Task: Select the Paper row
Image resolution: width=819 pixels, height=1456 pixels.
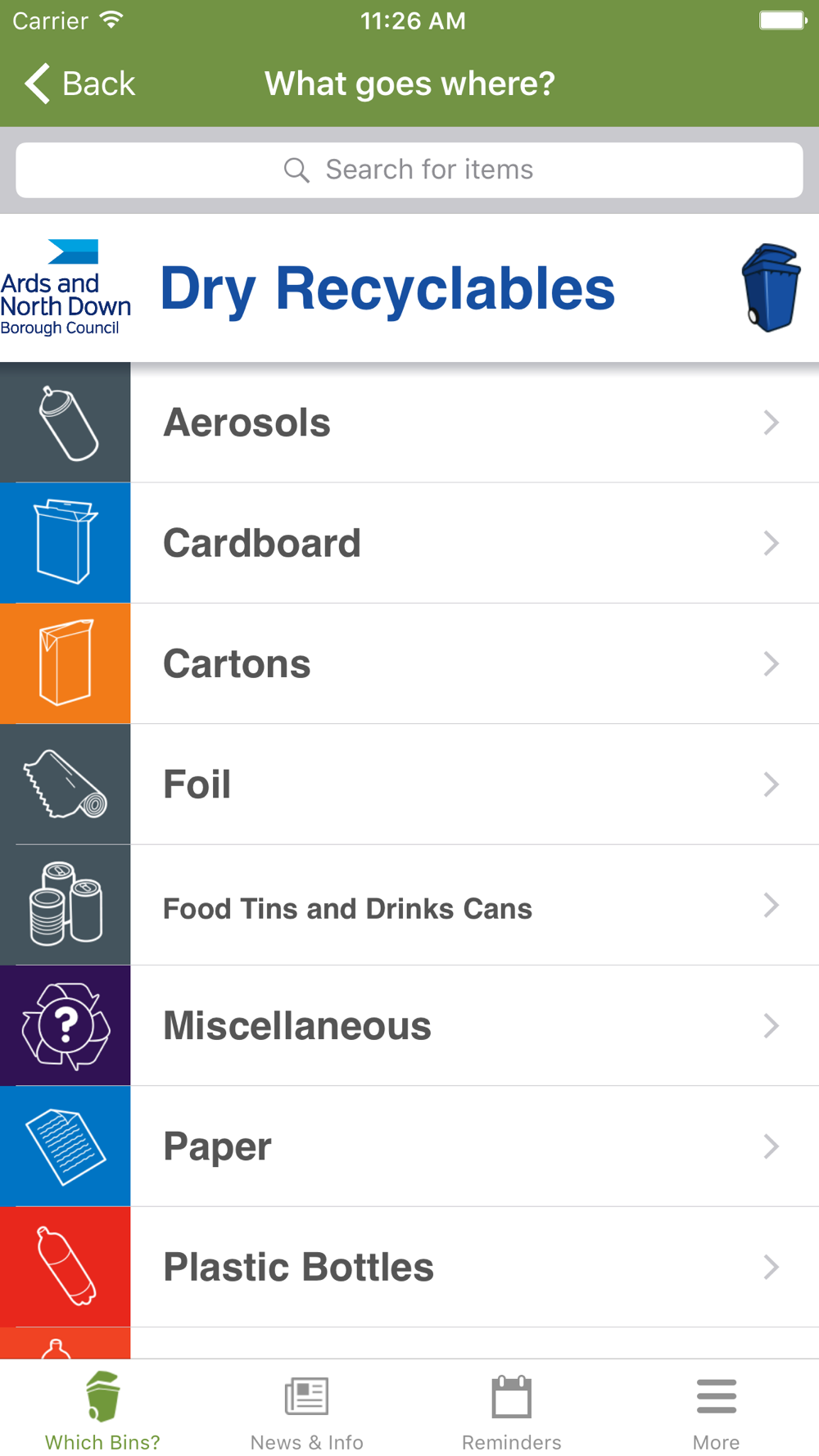Action: tap(409, 1146)
